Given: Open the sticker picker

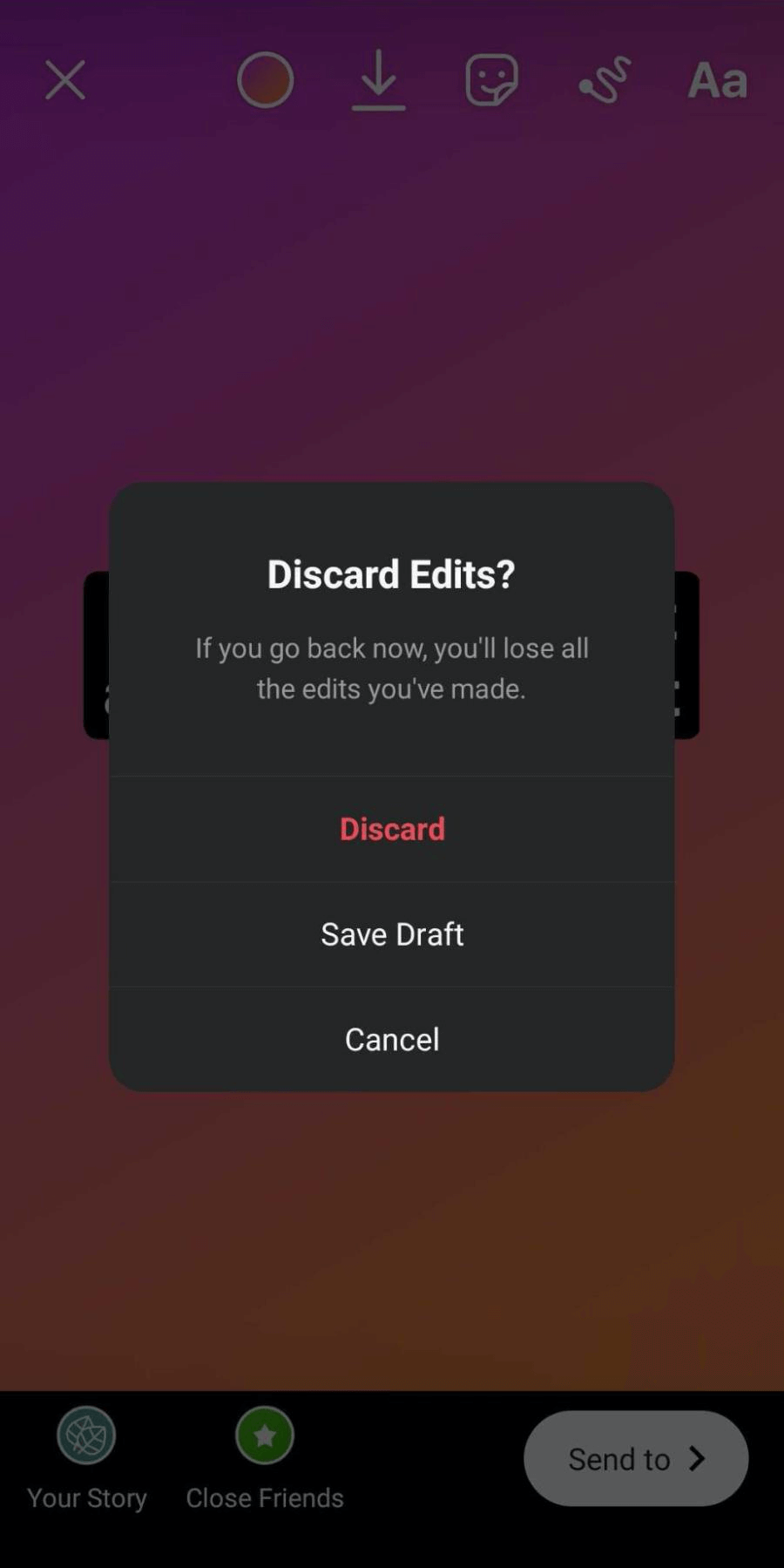Looking at the screenshot, I should pos(491,80).
